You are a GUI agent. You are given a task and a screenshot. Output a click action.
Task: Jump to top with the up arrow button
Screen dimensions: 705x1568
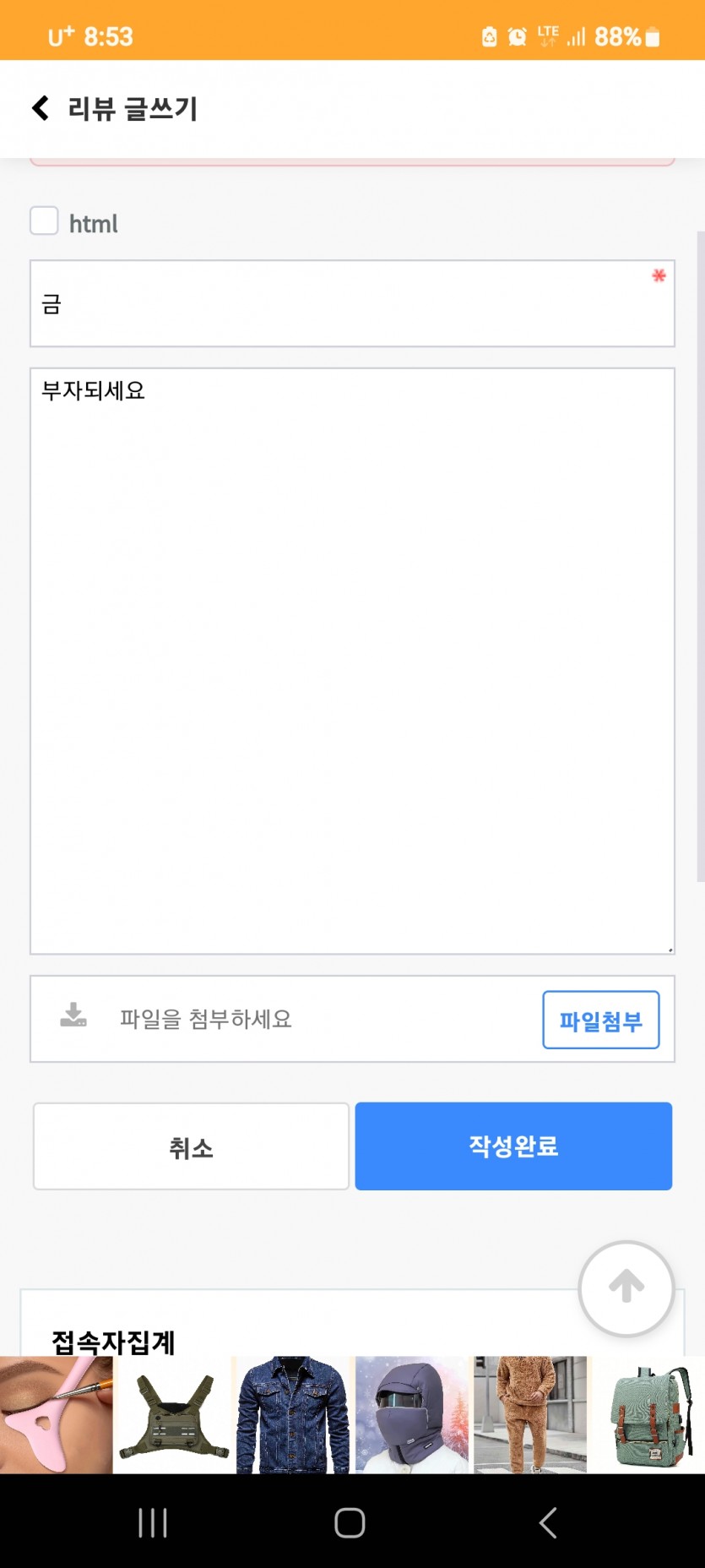pos(626,1288)
